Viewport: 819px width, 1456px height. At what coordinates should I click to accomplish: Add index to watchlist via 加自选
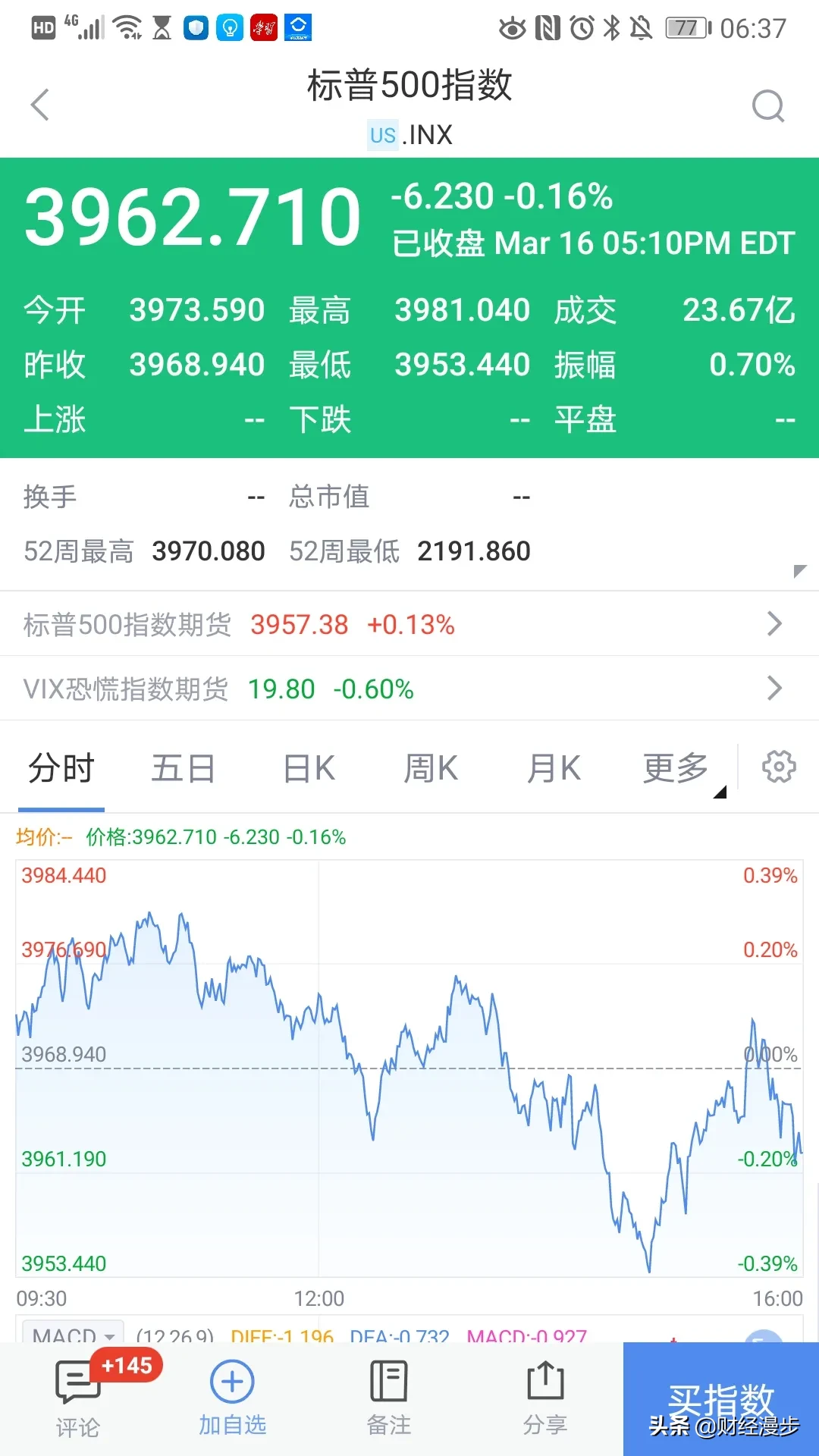(232, 1400)
